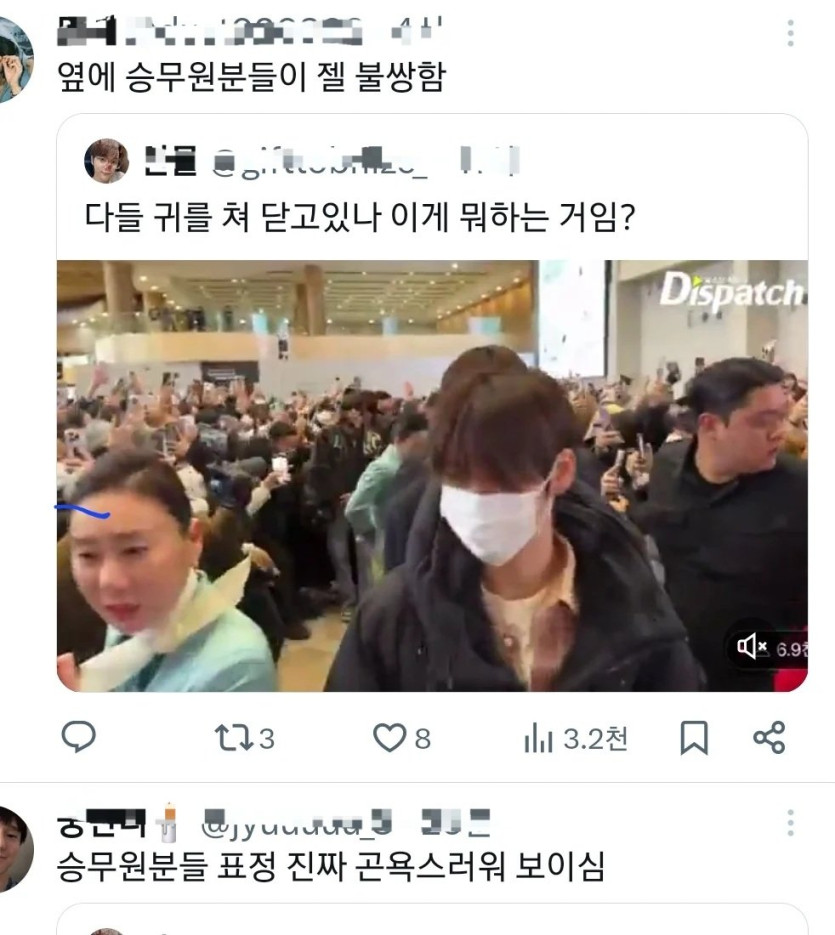Open the quoted tweet 다들 귀를 쳐 닫고있나

coord(358,216)
